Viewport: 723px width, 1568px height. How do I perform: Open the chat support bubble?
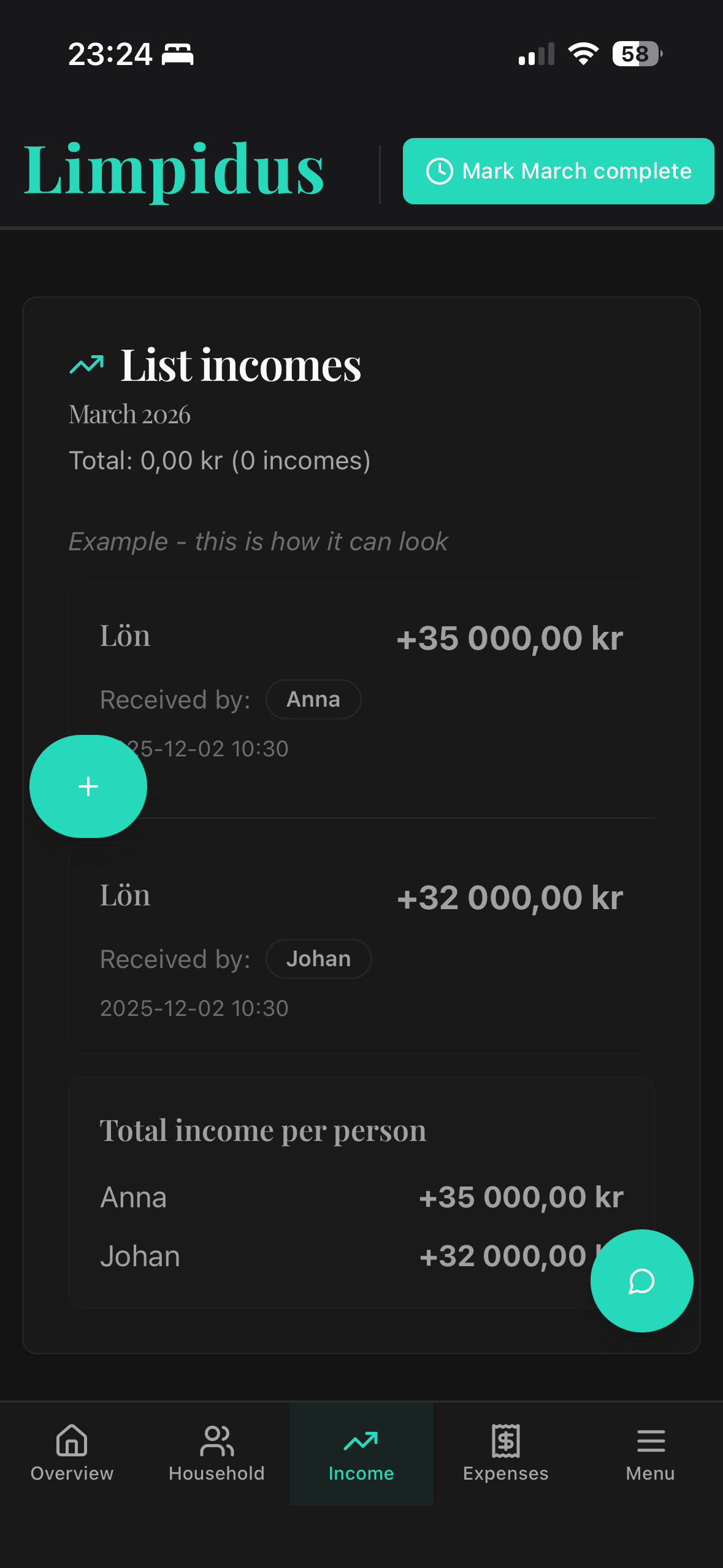[x=641, y=1280]
